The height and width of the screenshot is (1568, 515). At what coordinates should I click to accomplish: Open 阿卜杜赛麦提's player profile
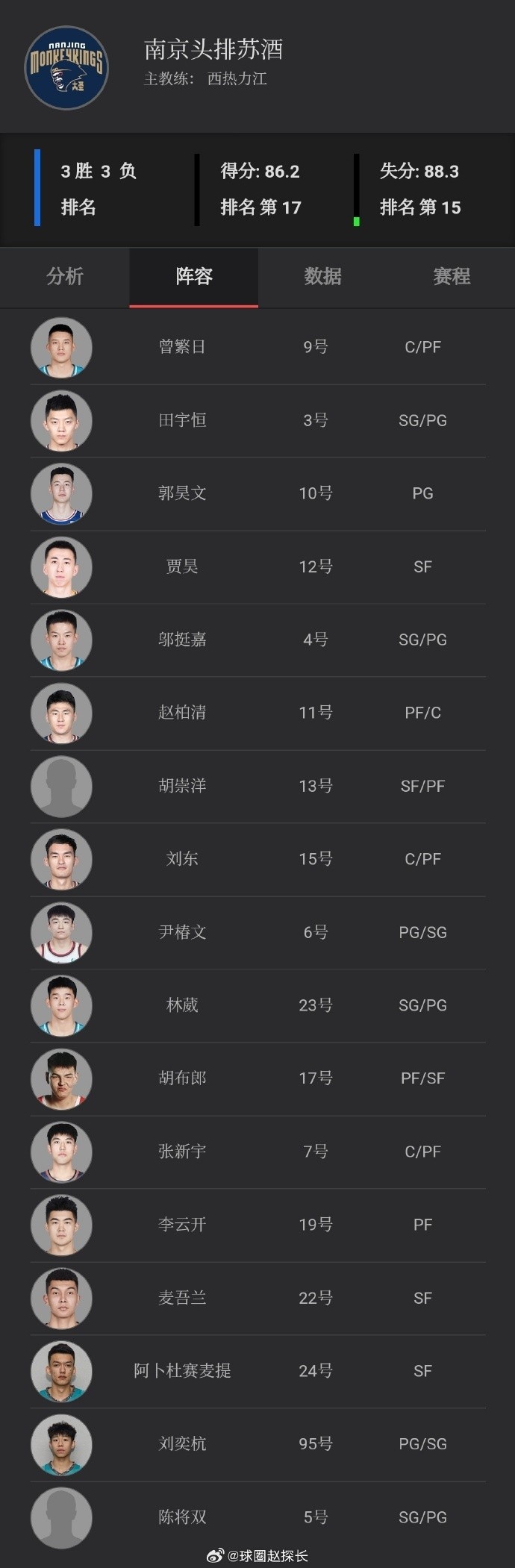click(182, 1371)
